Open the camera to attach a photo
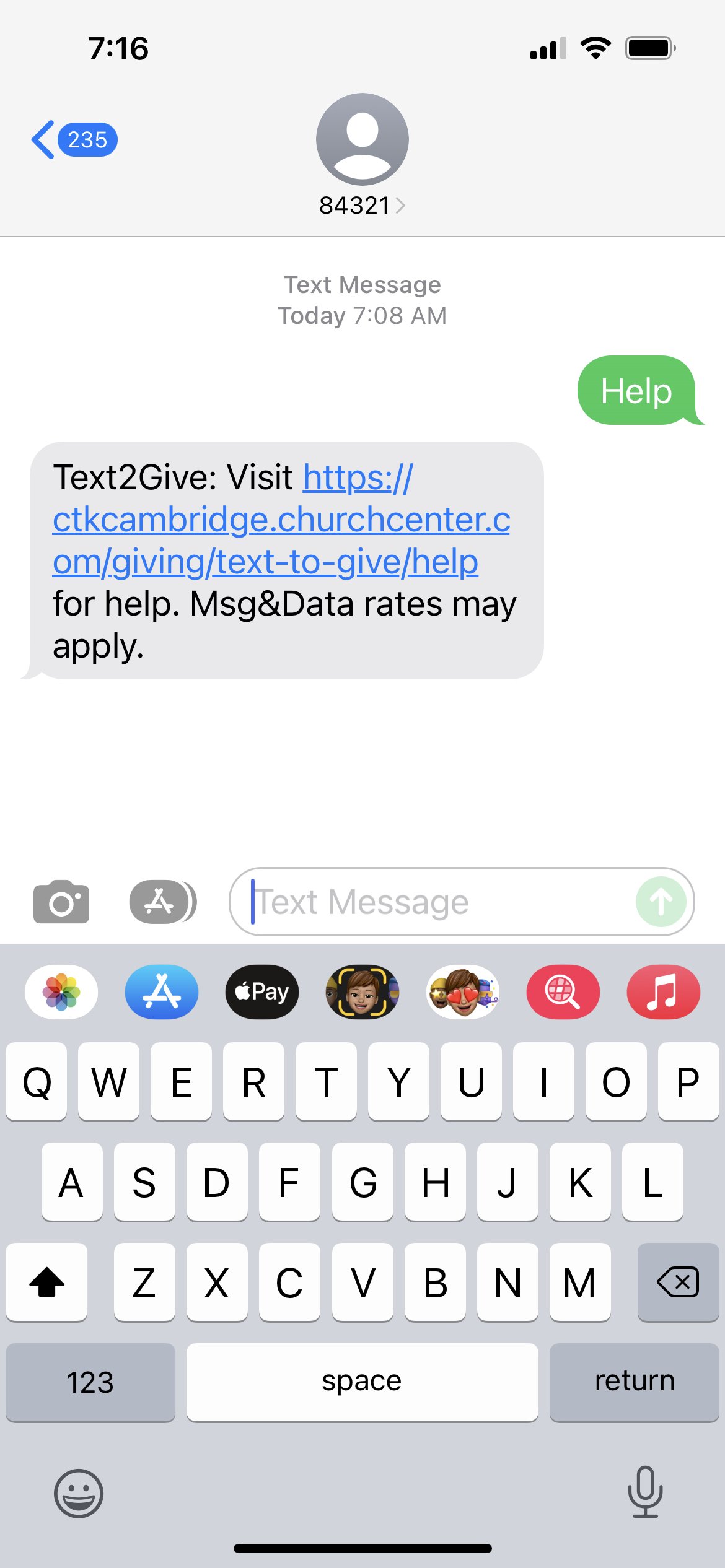This screenshot has width=725, height=1568. coord(61,902)
